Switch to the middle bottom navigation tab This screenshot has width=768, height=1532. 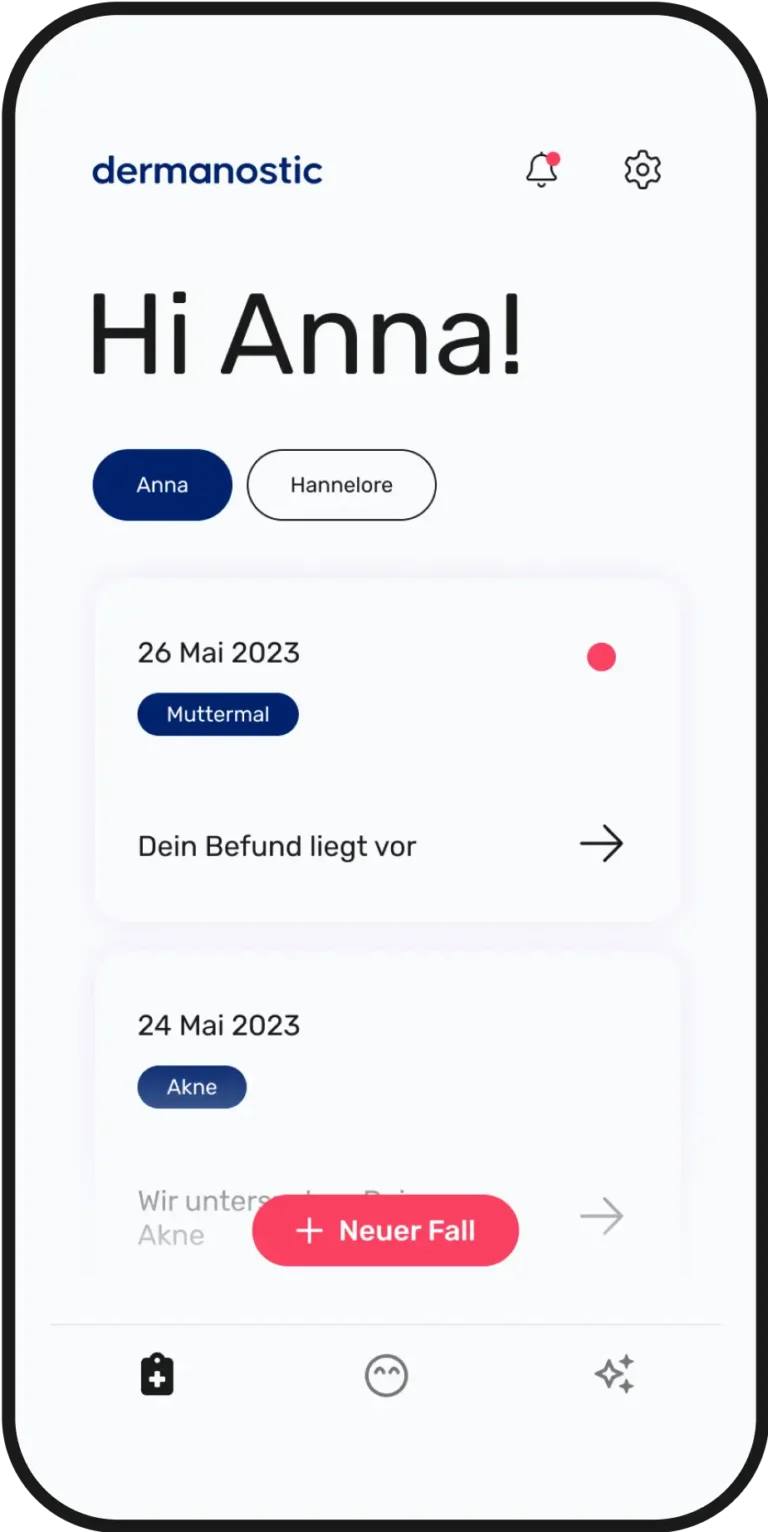(385, 1375)
